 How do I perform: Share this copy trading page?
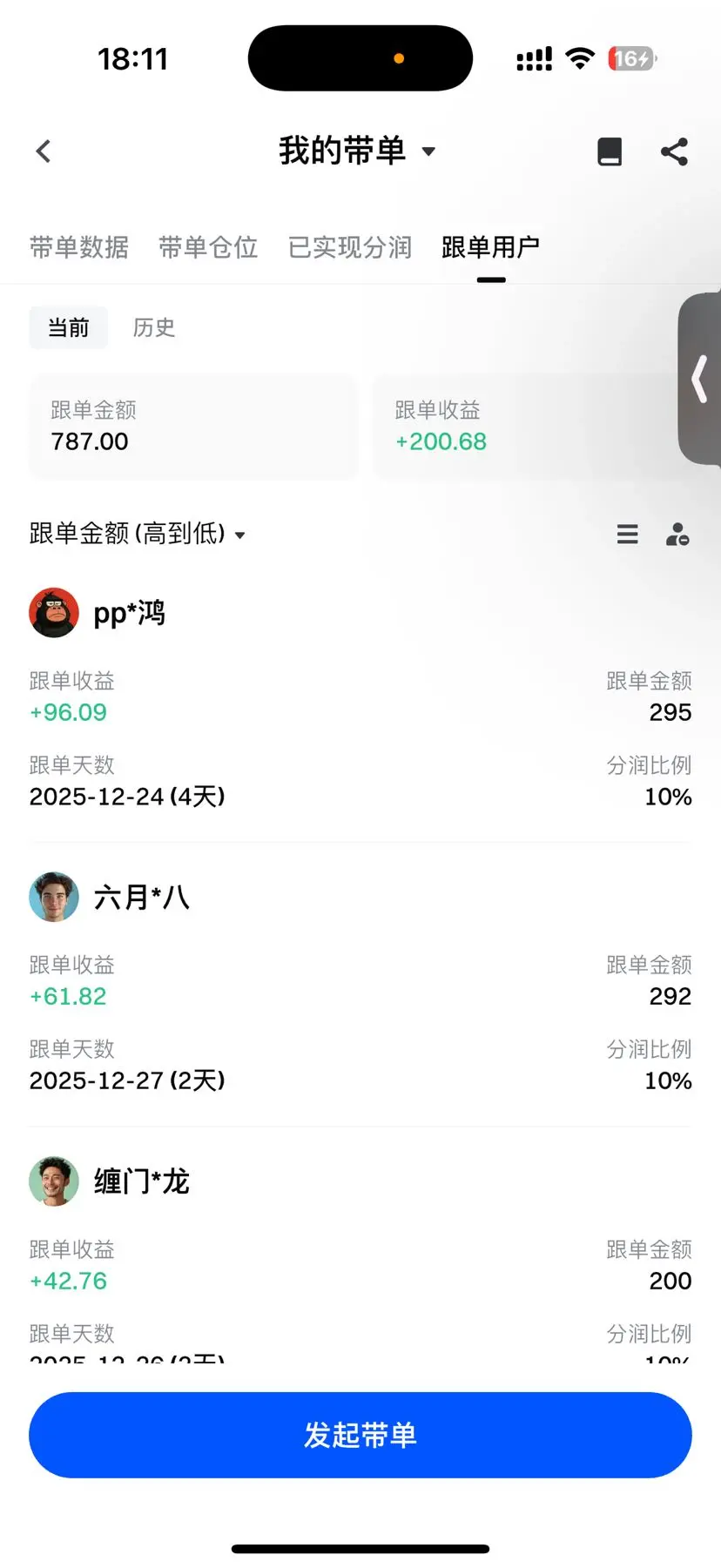click(674, 151)
